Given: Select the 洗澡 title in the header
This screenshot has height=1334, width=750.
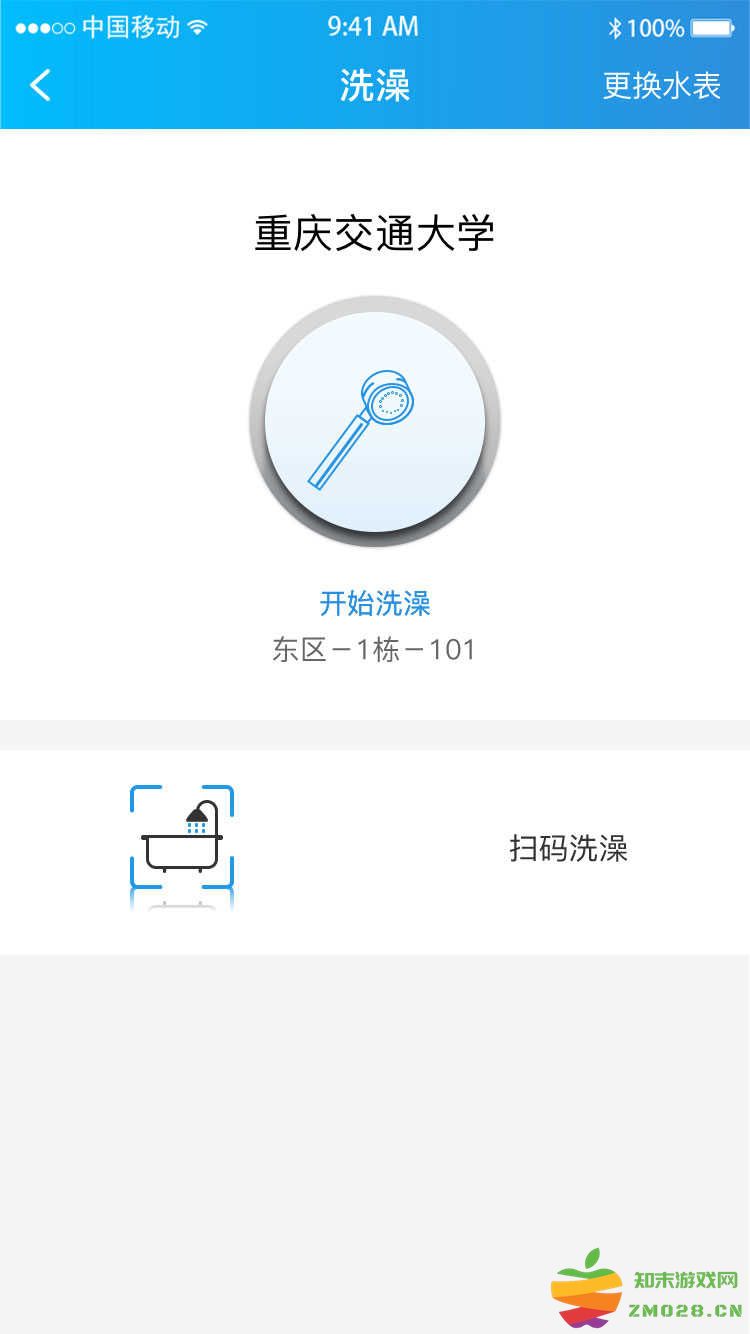Looking at the screenshot, I should click(374, 86).
